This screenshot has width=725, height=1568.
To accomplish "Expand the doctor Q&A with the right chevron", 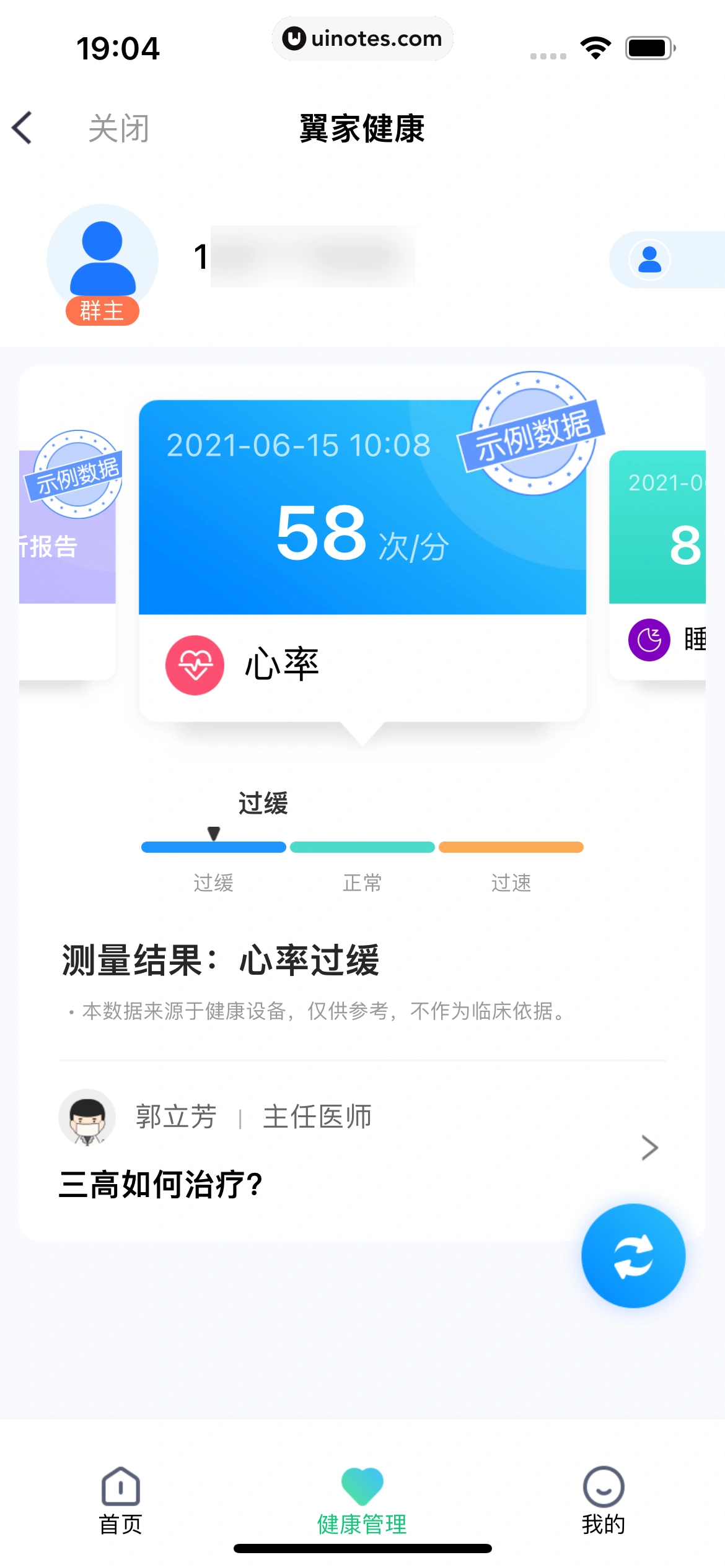I will coord(649,1146).
